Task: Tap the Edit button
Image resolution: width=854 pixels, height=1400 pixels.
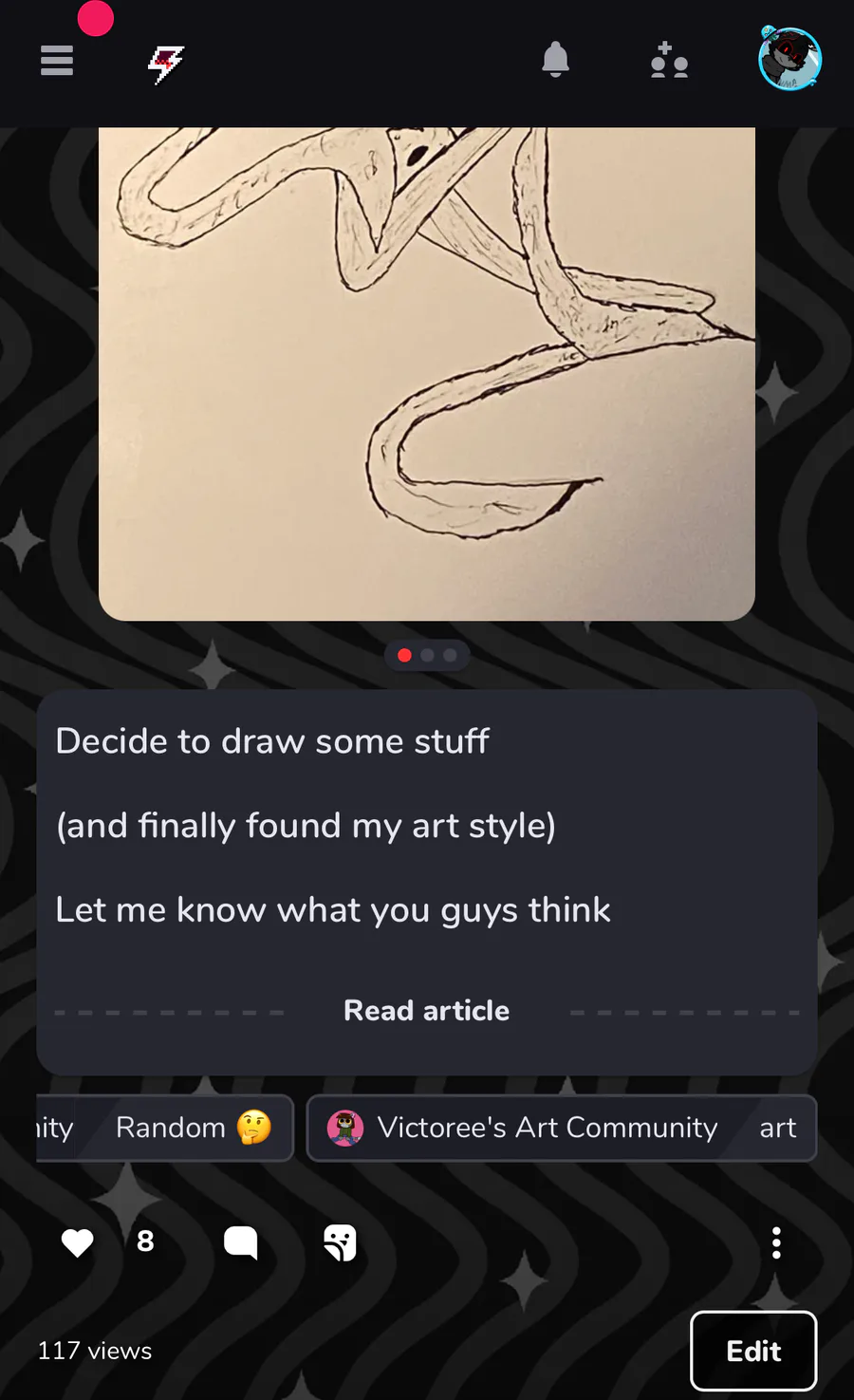Action: 753,1351
